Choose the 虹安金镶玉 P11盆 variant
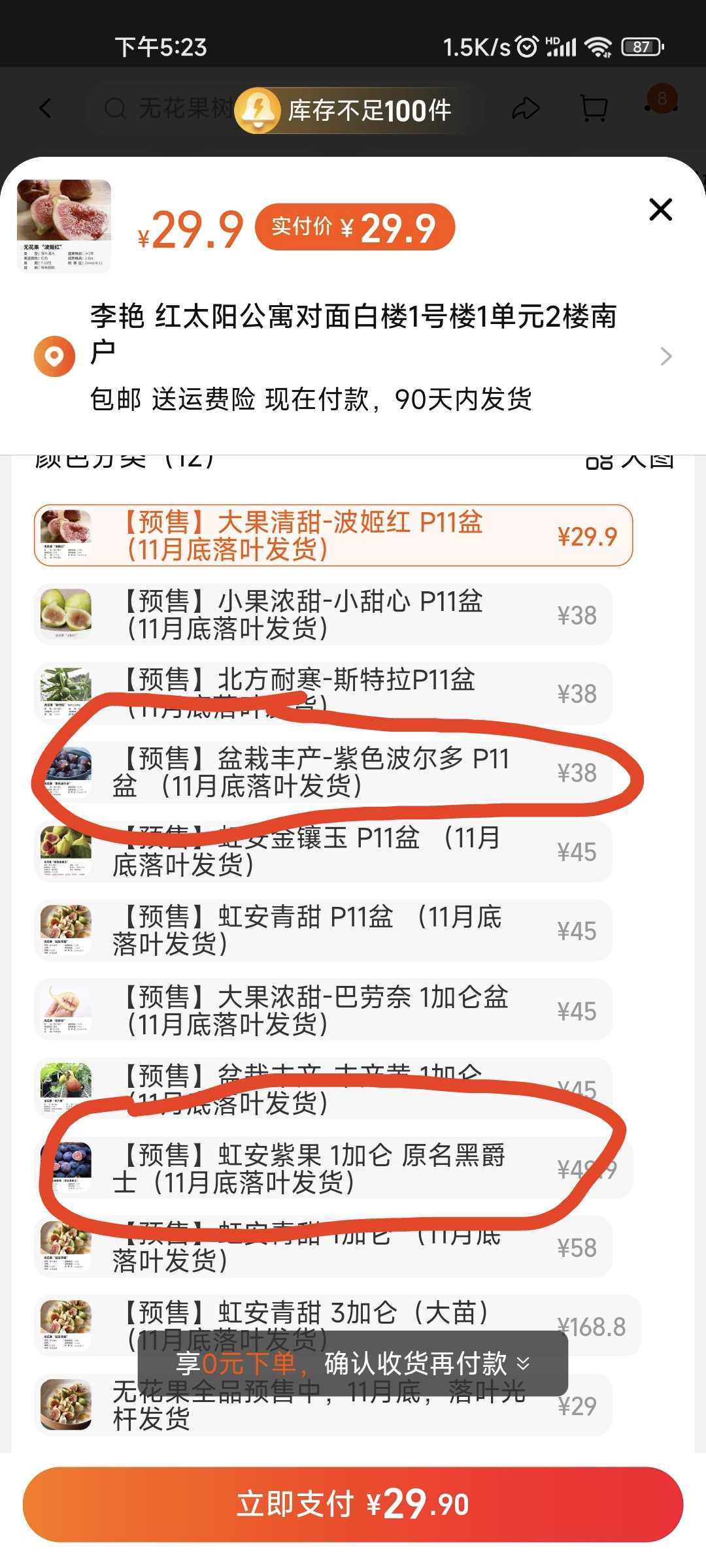 pyautogui.click(x=323, y=852)
